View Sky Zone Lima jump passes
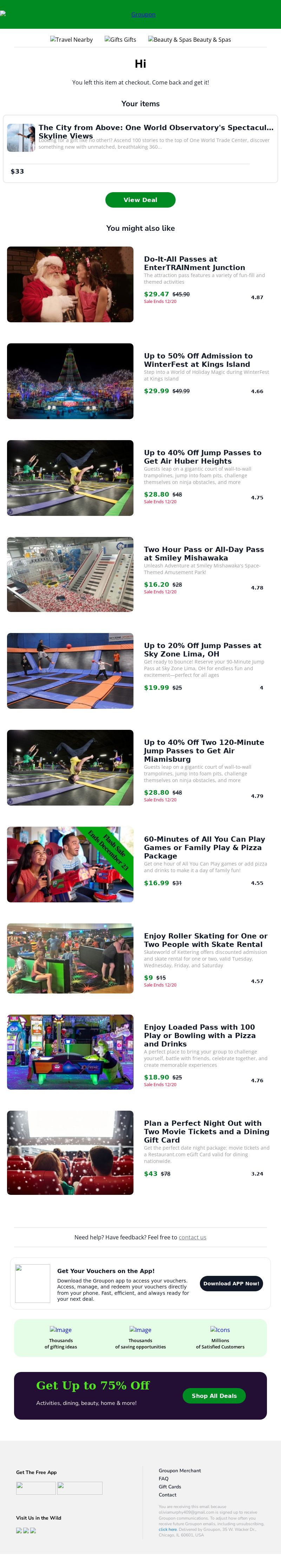The image size is (281, 1568). (202, 650)
